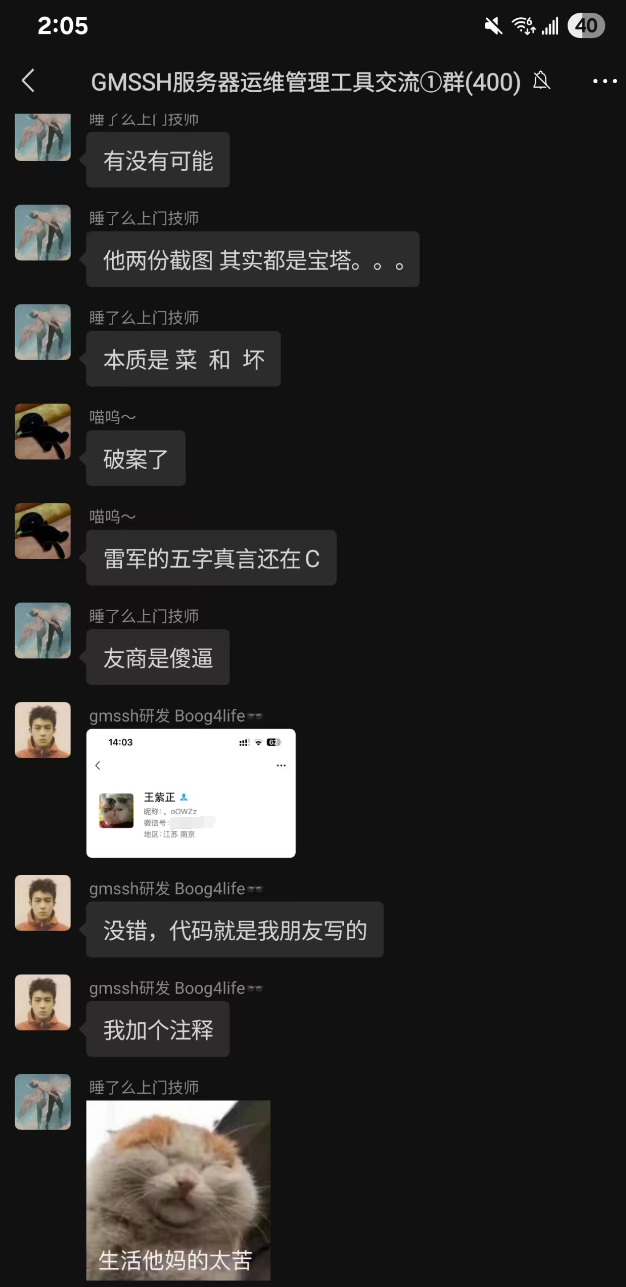Open the shared profile screenshot image
Screen dimensions: 626x1287
coord(190,793)
